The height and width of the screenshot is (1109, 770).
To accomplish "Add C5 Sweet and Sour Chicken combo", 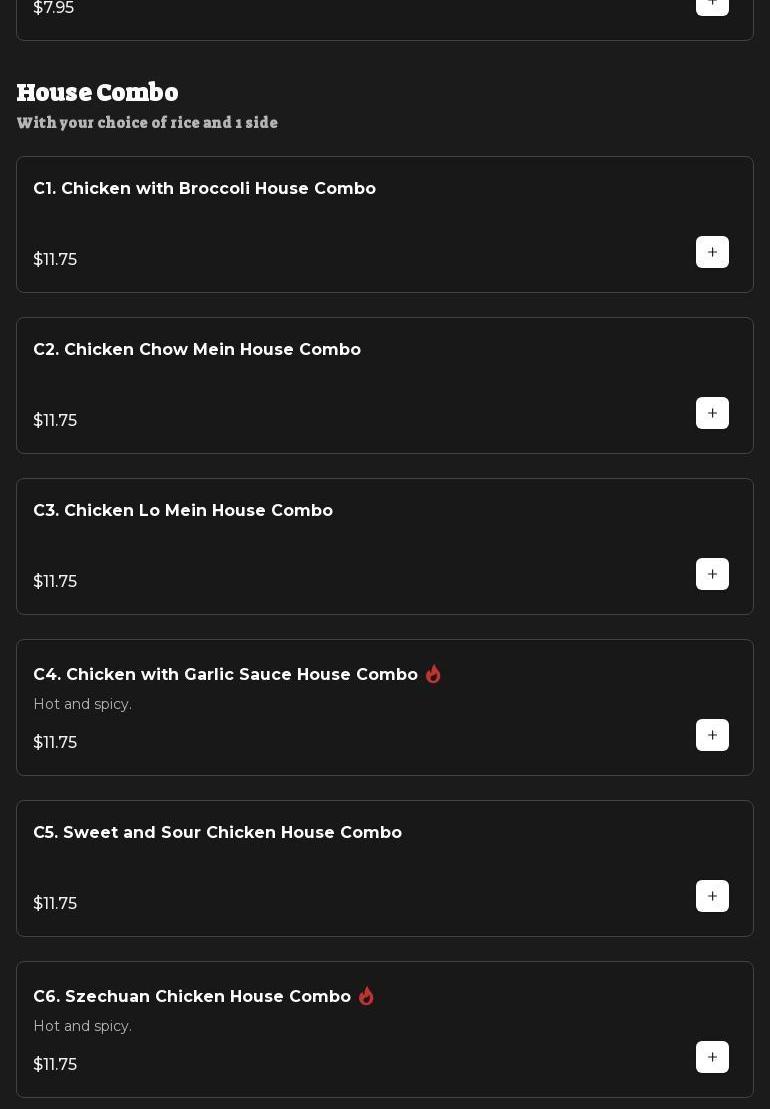I will (x=712, y=896).
